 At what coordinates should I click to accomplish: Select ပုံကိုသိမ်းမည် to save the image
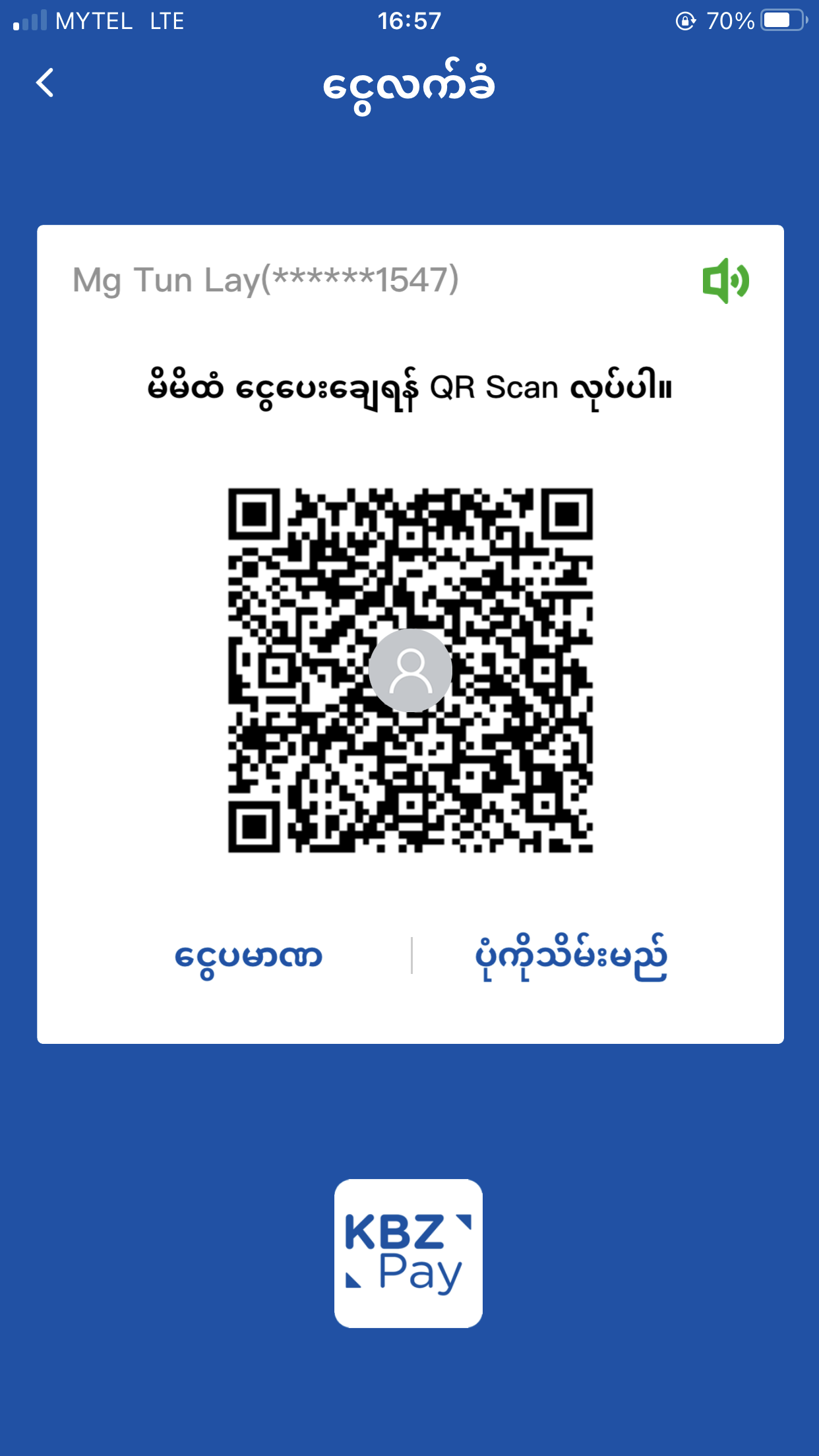click(x=571, y=956)
